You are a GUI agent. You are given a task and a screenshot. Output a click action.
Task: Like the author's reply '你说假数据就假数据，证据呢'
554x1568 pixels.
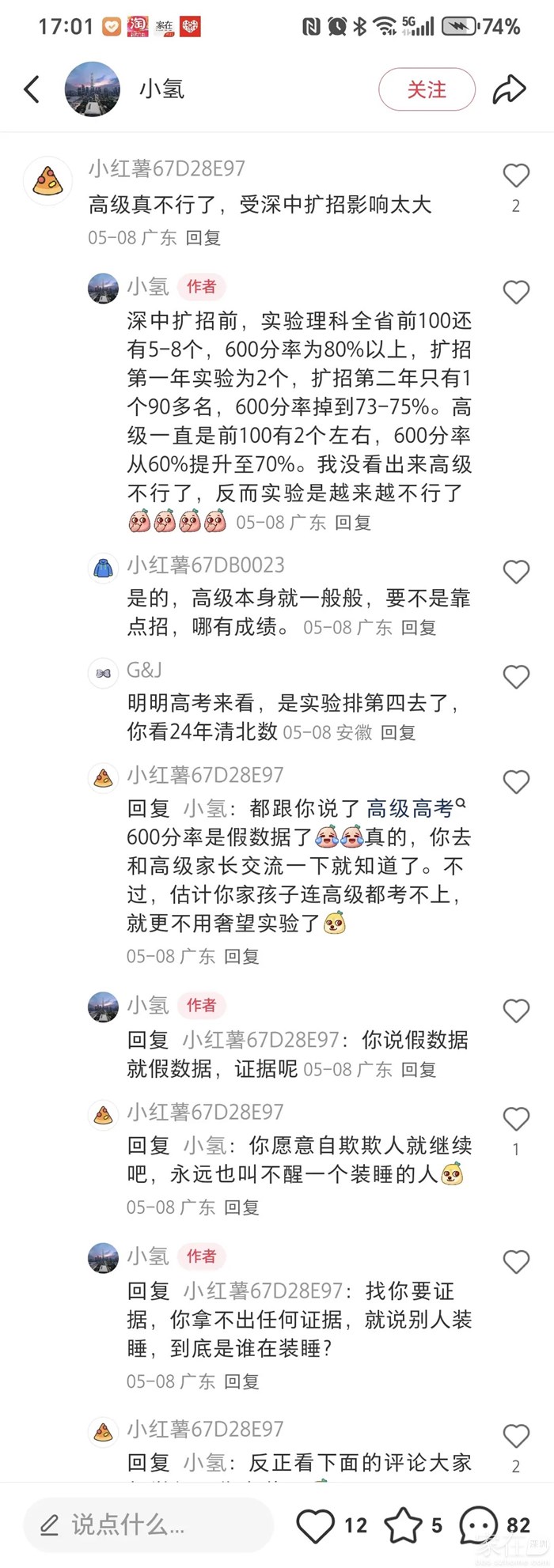click(516, 1011)
